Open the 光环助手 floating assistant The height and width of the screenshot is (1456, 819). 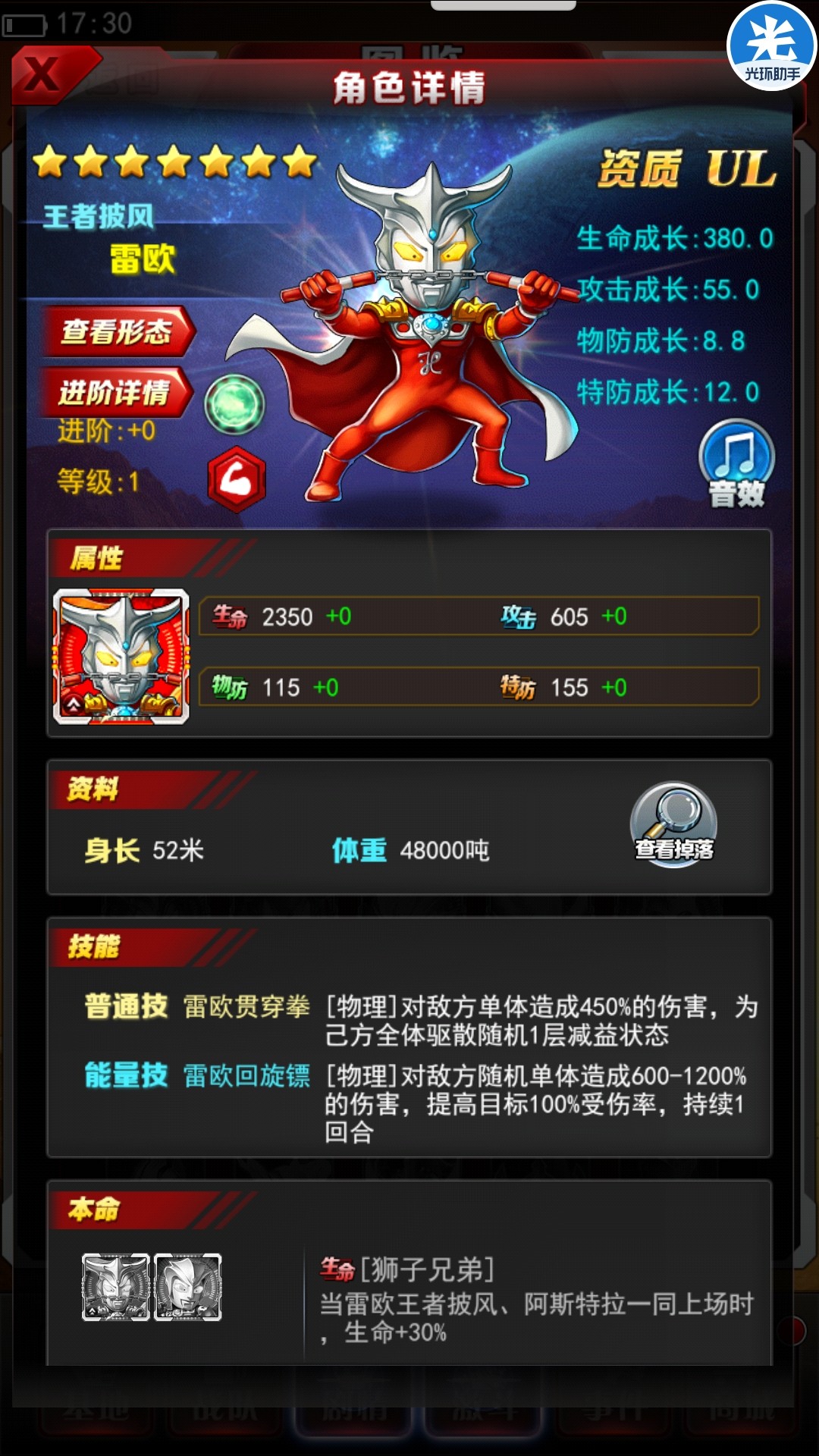click(772, 47)
